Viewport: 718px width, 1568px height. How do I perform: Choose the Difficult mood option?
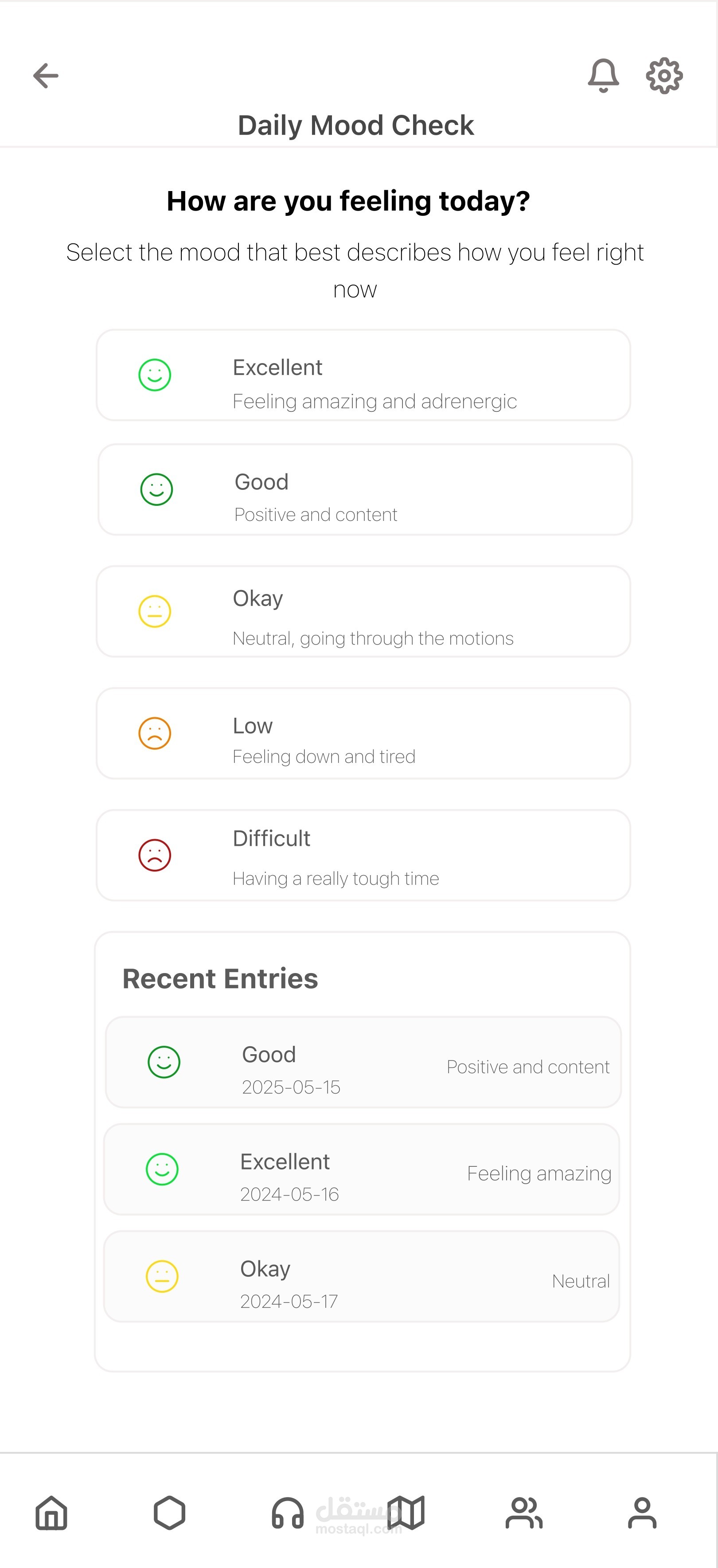point(363,855)
